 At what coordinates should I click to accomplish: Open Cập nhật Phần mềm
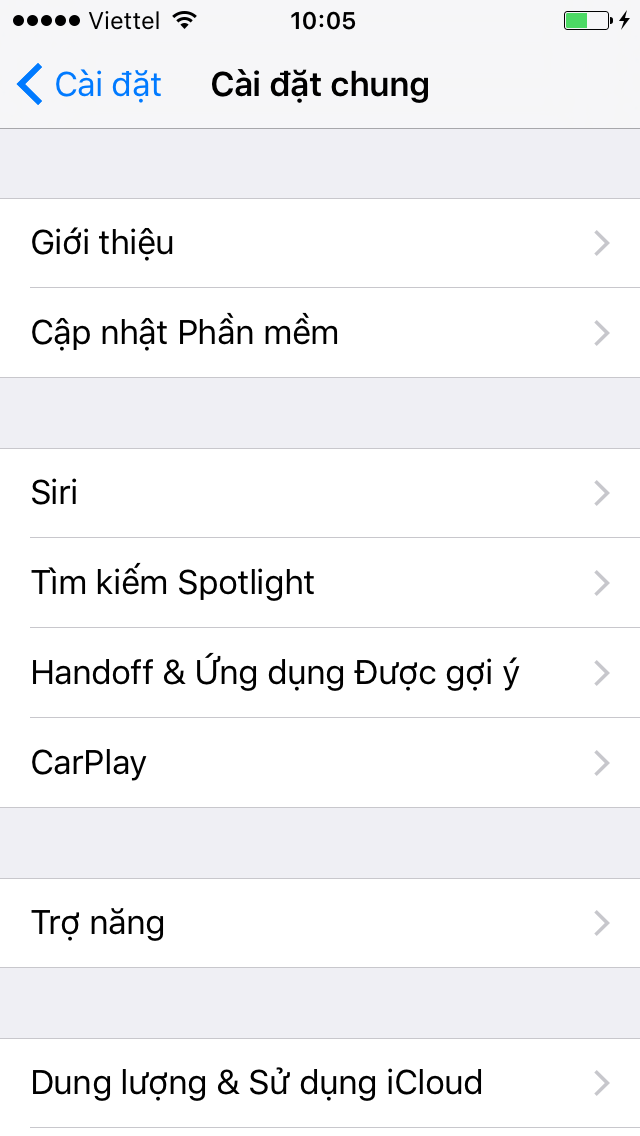pyautogui.click(x=320, y=333)
